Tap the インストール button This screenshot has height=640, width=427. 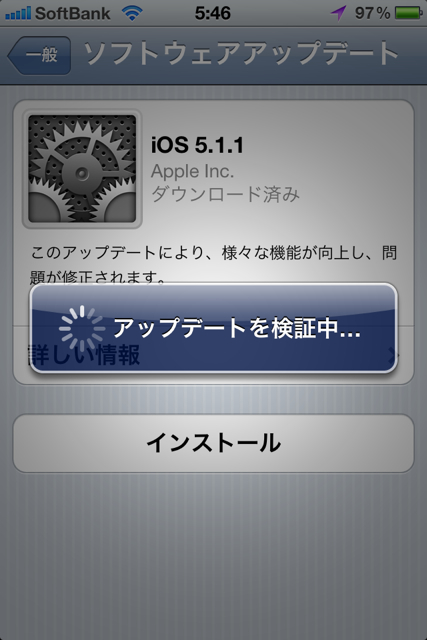[x=214, y=443]
